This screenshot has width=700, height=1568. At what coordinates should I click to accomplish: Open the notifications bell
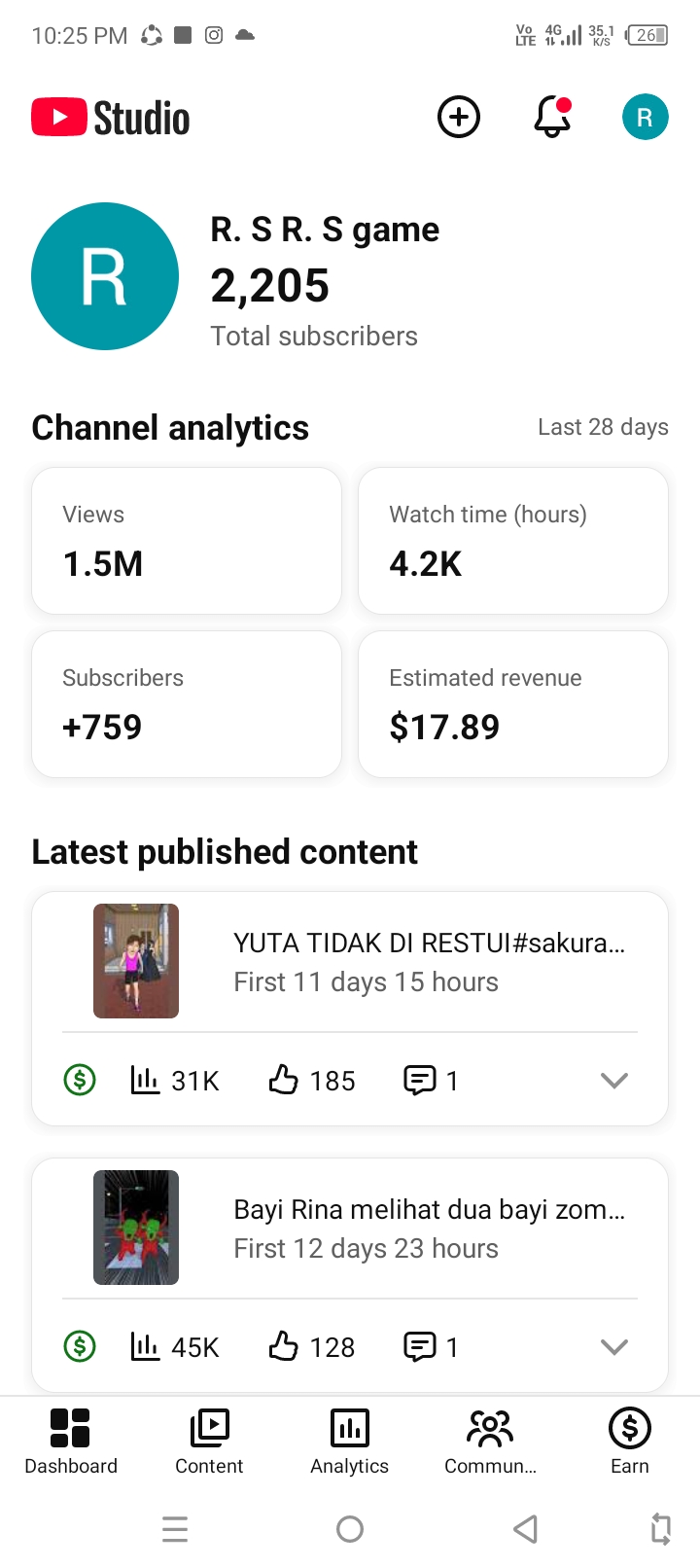[x=552, y=118]
